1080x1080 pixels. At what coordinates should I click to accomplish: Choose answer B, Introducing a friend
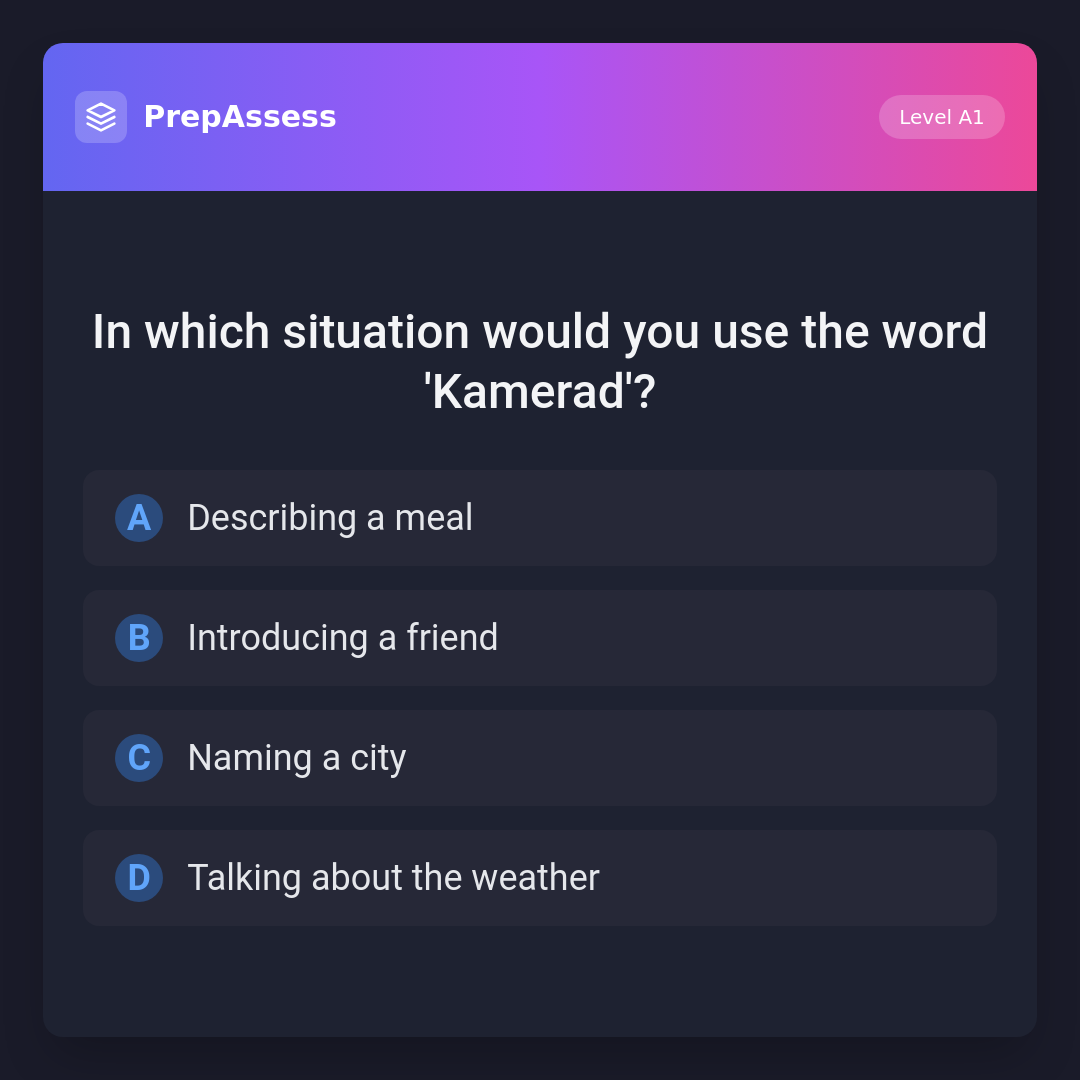[540, 638]
